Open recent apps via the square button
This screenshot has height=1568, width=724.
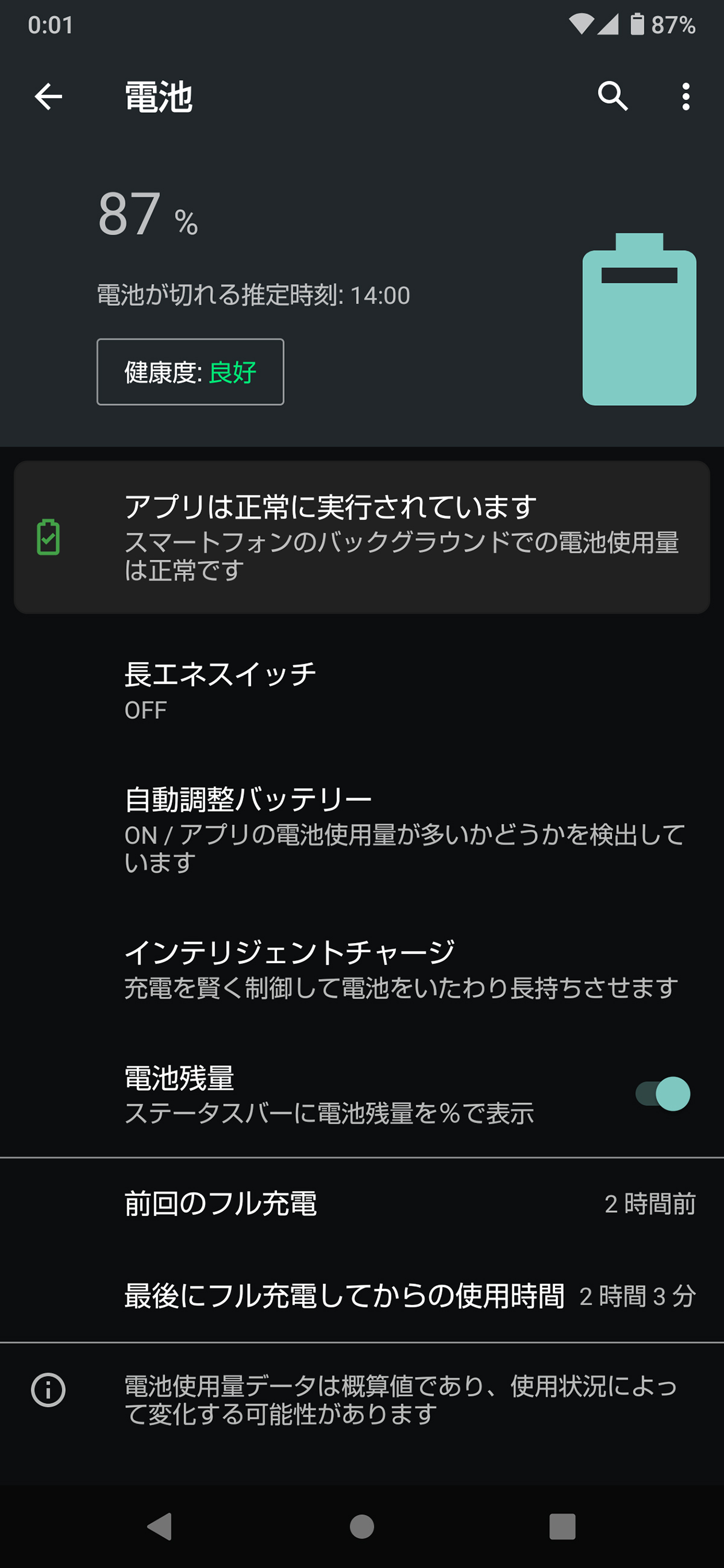point(562,1526)
